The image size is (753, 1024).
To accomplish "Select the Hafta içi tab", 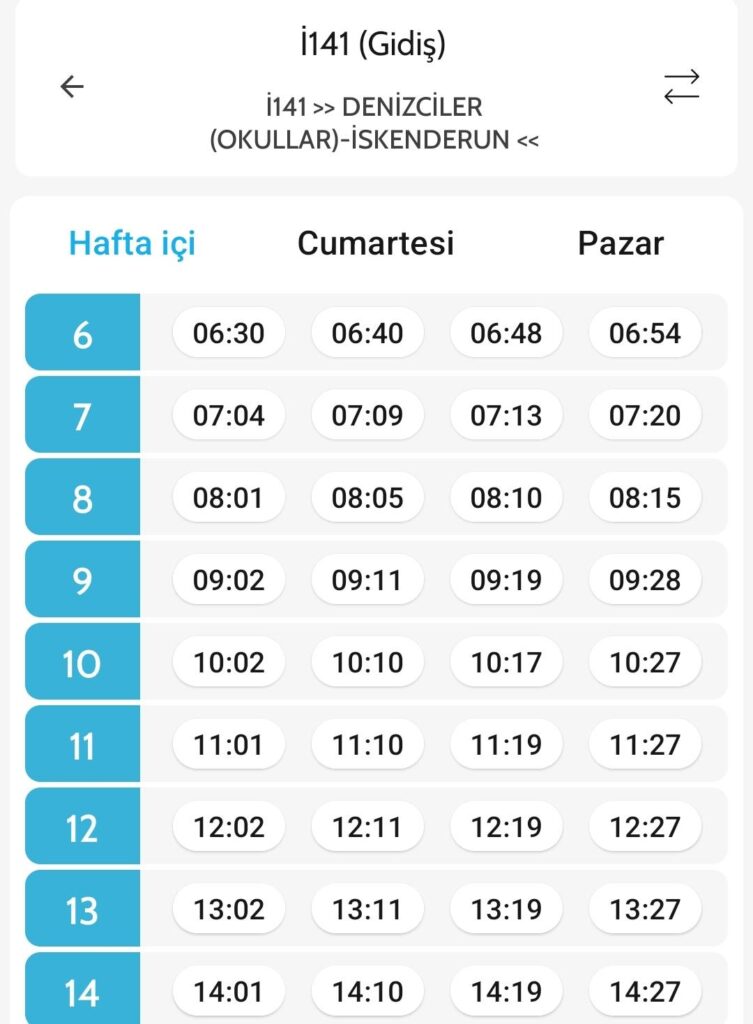I will (132, 243).
